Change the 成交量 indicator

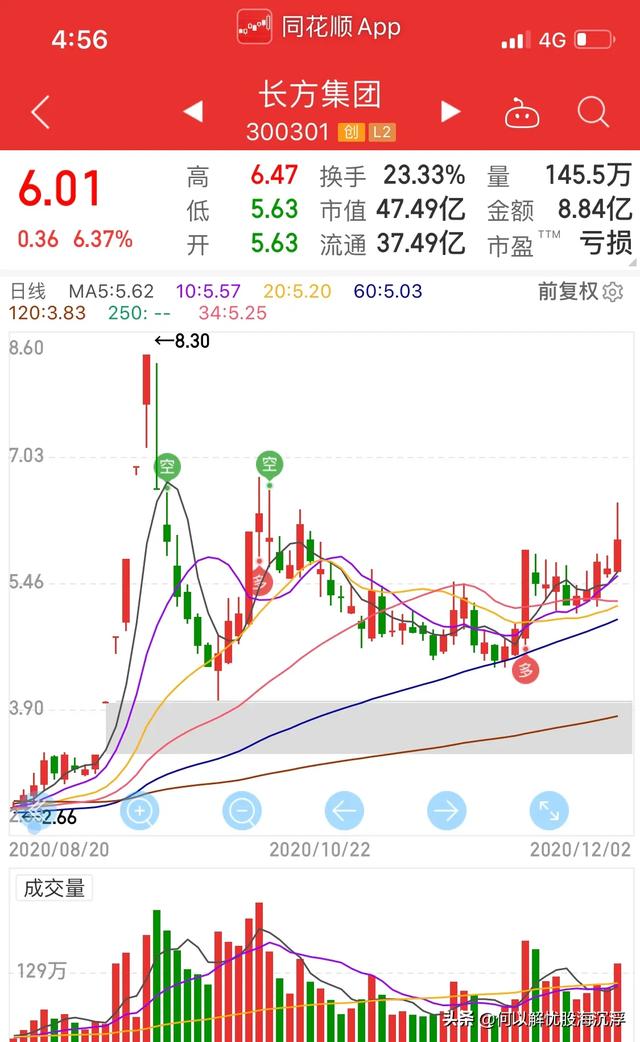(54, 888)
